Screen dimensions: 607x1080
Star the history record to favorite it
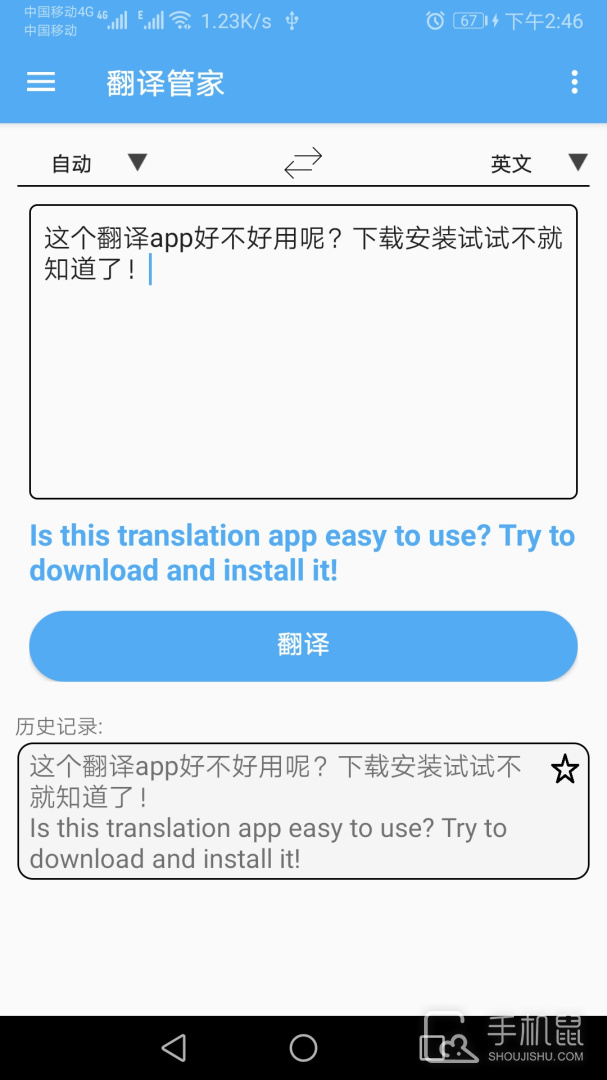point(565,770)
